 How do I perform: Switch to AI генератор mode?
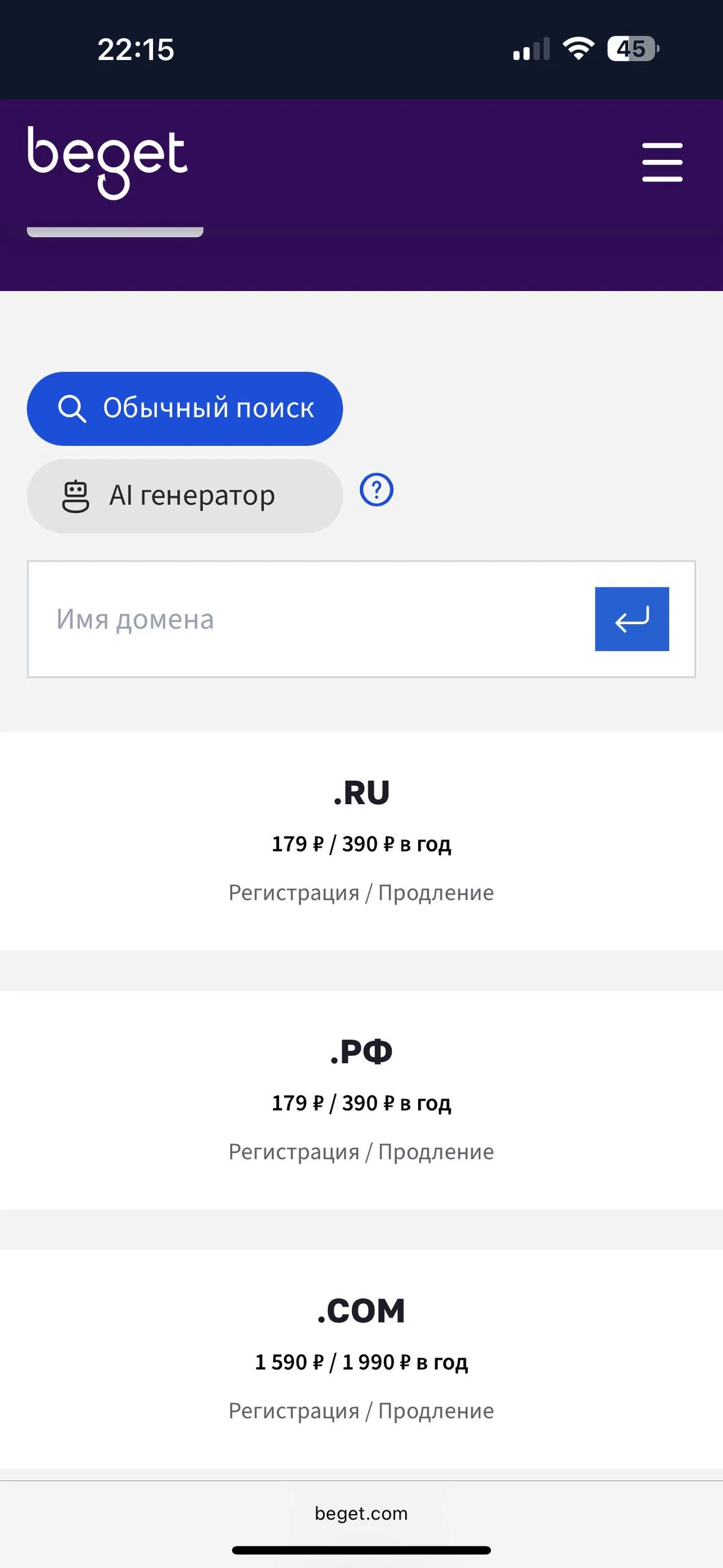[184, 496]
